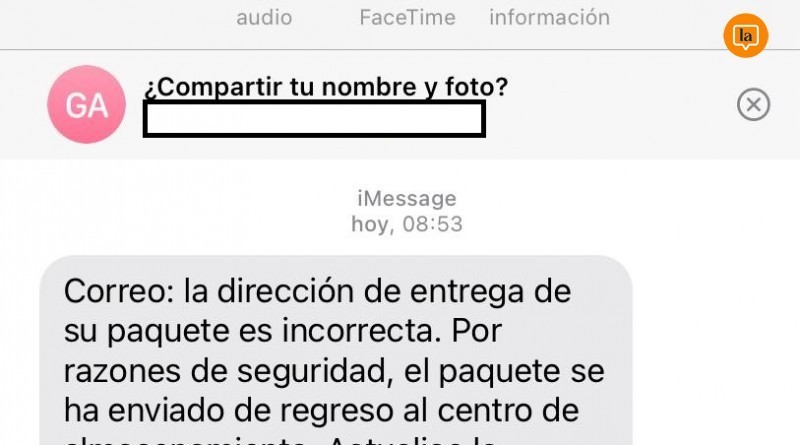Viewport: 800px width, 445px height.
Task: Dismiss the share name and photo banner
Action: (x=753, y=104)
